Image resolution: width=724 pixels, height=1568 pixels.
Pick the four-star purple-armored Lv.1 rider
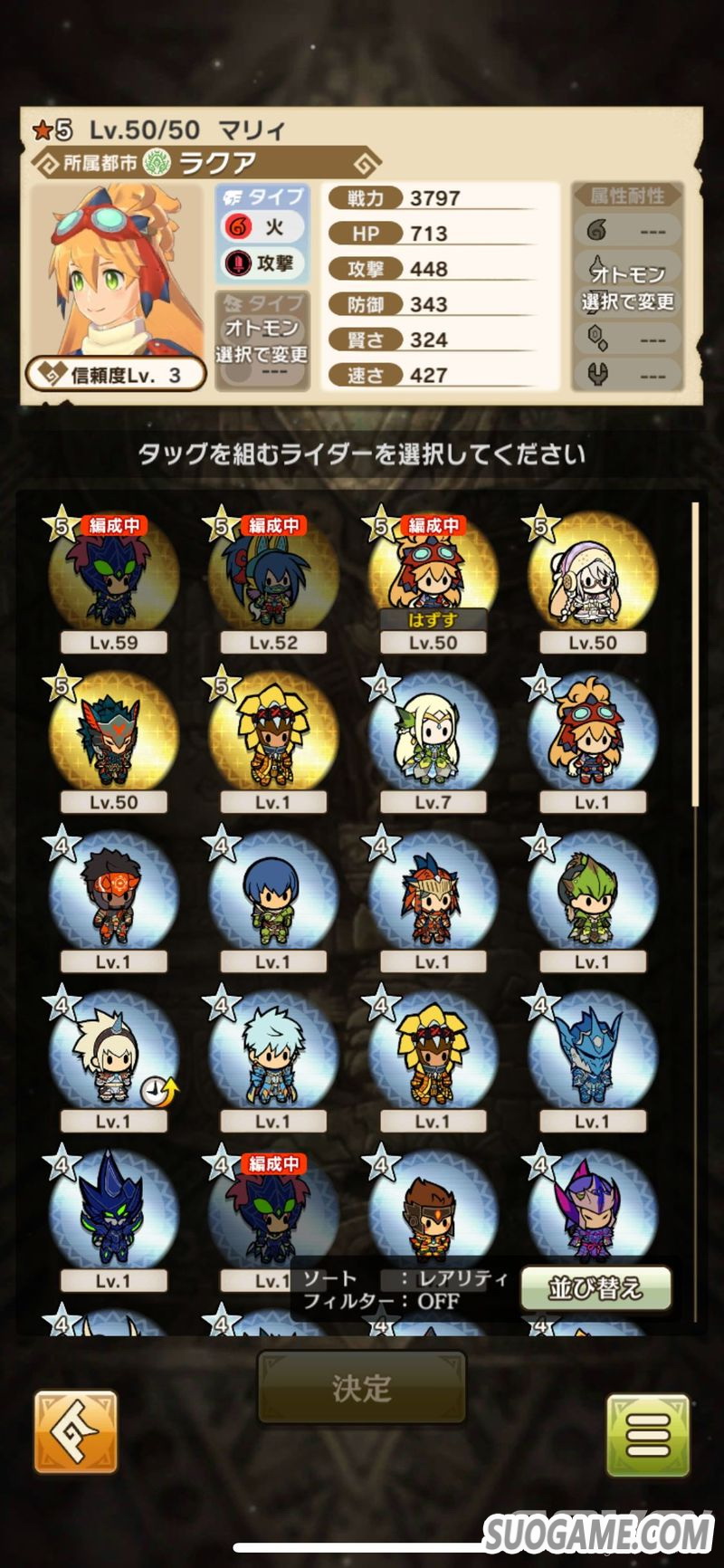pos(592,1213)
